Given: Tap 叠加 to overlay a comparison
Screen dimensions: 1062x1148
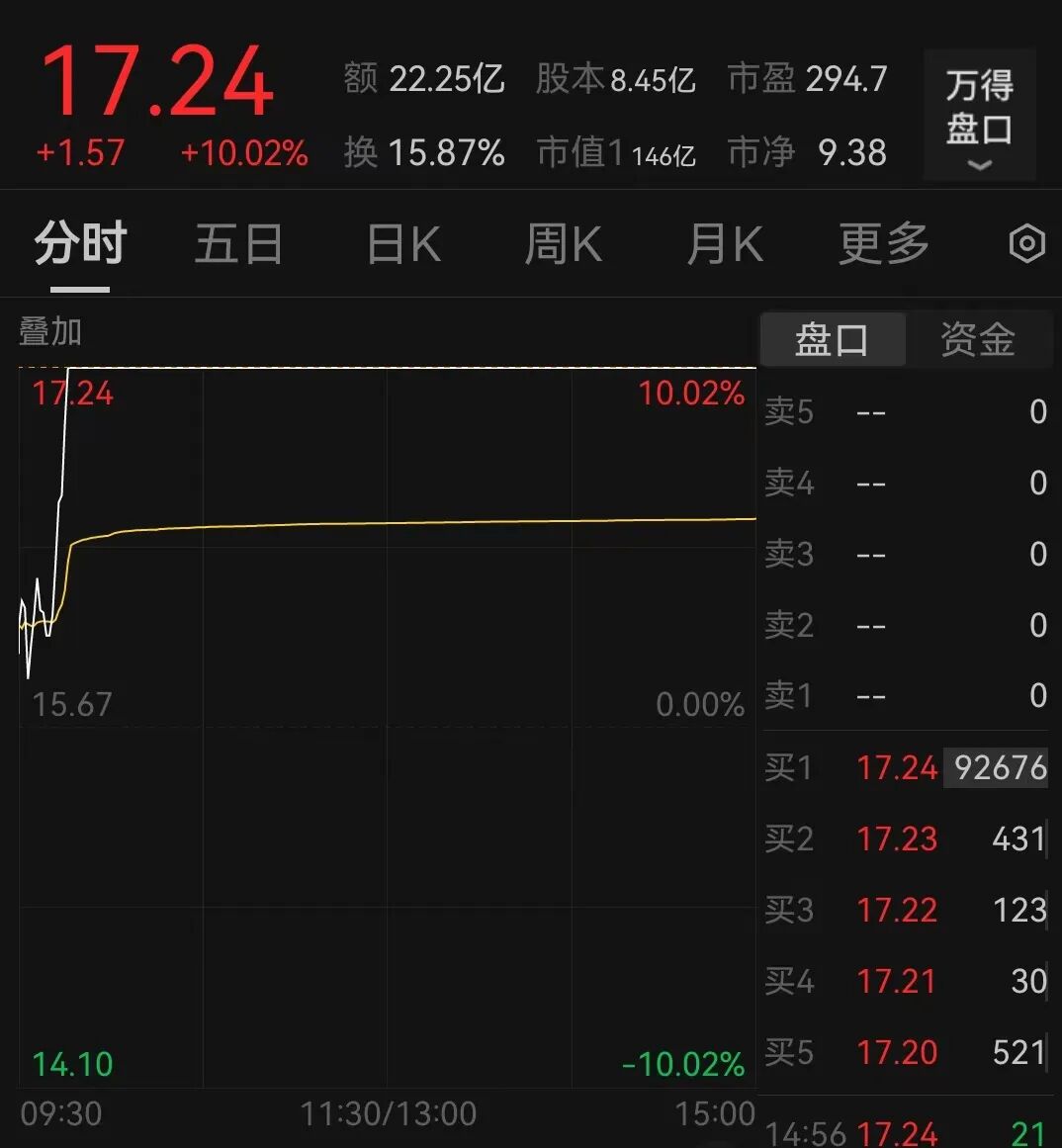Looking at the screenshot, I should coord(50,332).
